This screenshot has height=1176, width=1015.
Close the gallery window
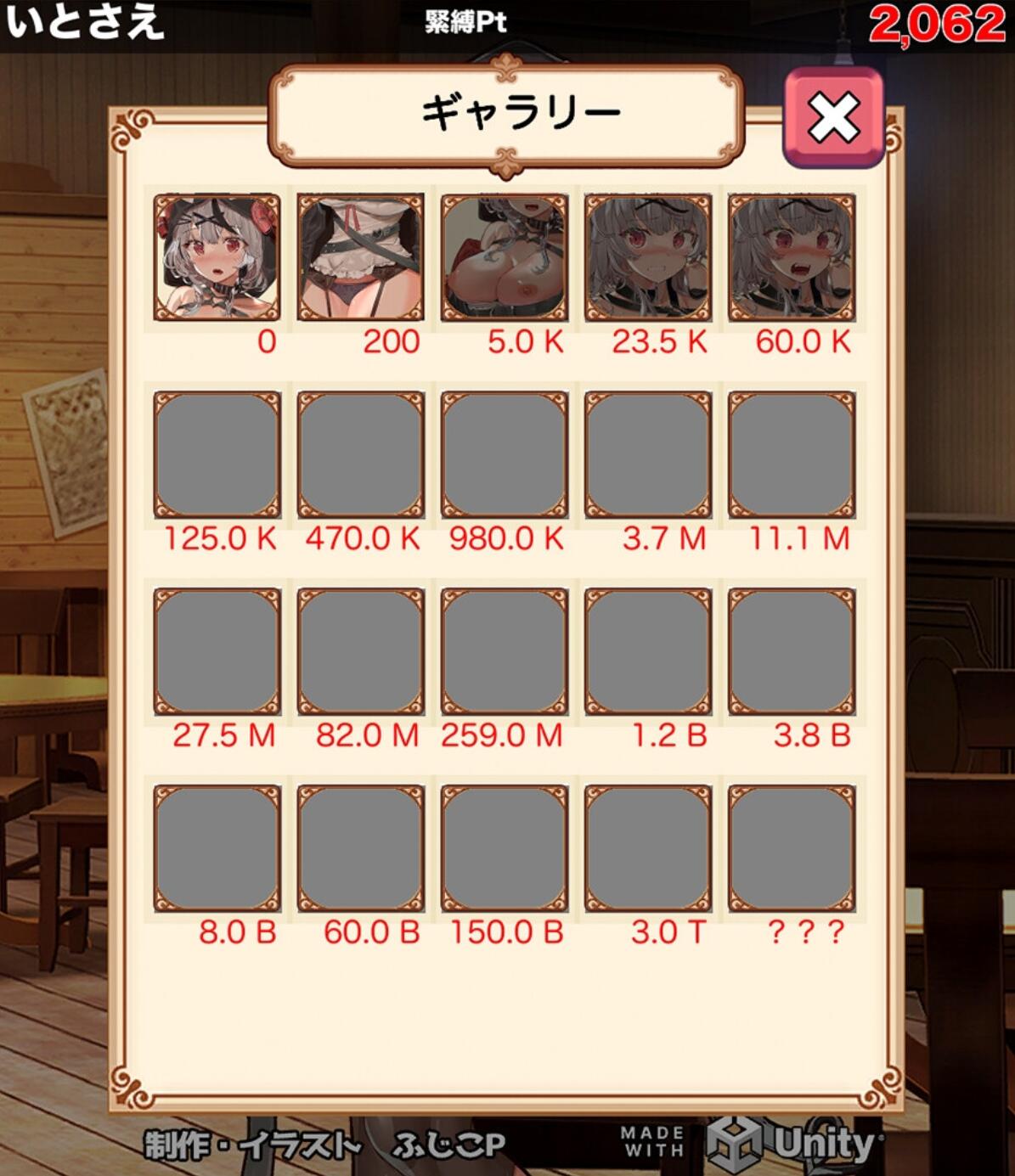coord(833,117)
